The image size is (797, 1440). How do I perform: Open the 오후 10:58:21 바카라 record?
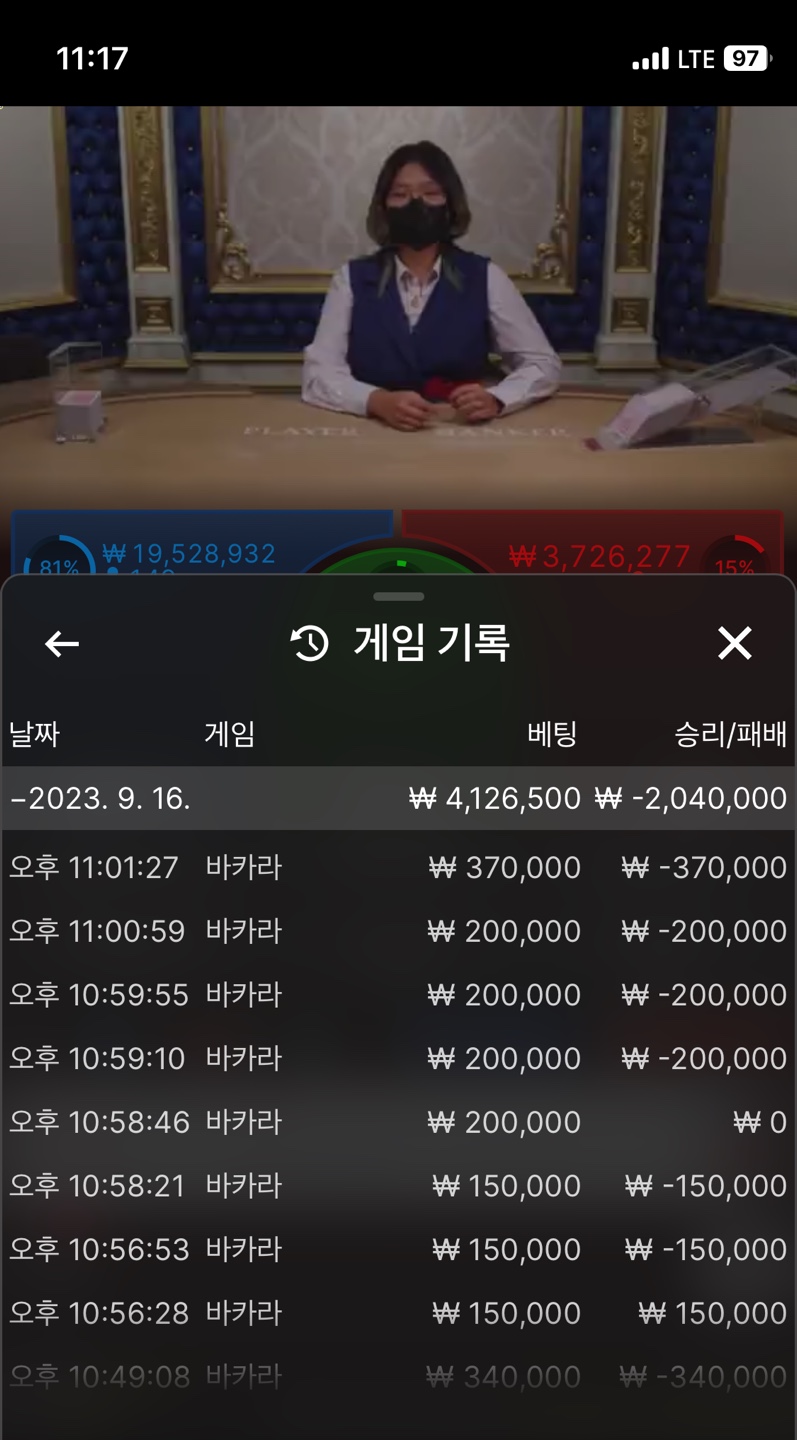tap(398, 1186)
